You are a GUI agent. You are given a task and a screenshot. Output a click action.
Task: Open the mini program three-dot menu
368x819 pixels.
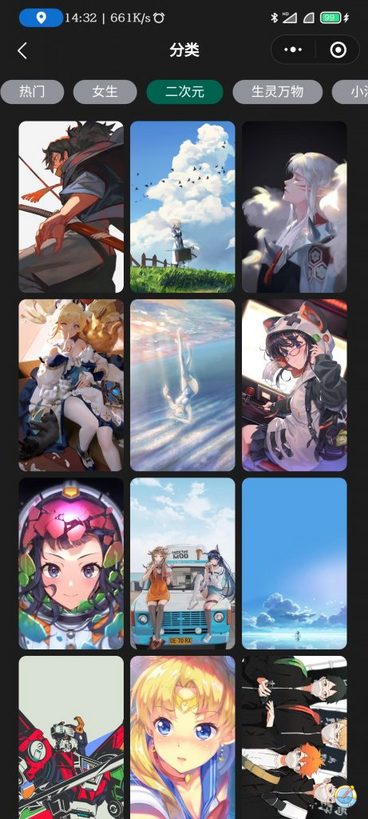(293, 50)
